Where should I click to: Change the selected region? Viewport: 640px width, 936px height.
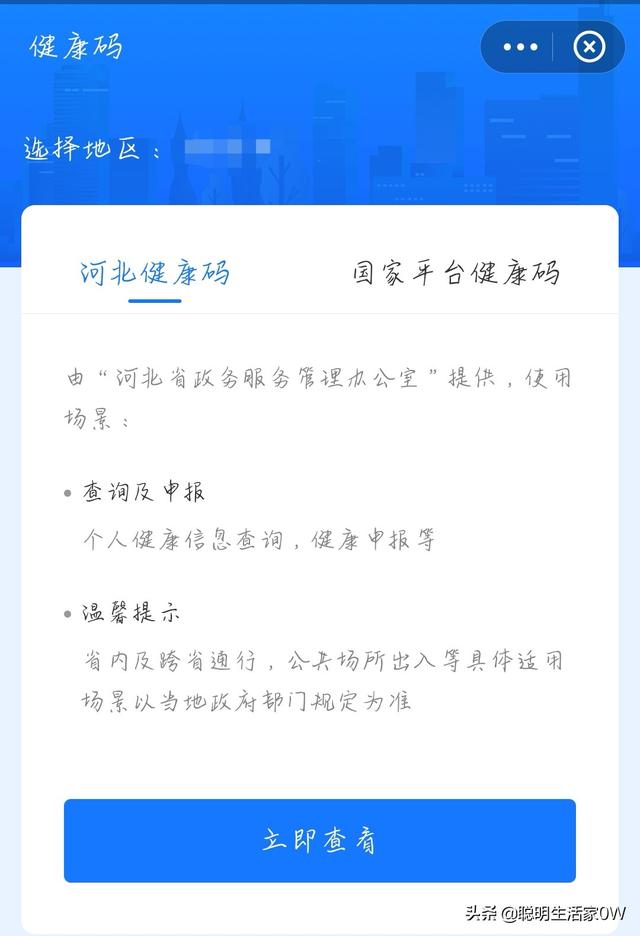coord(228,149)
